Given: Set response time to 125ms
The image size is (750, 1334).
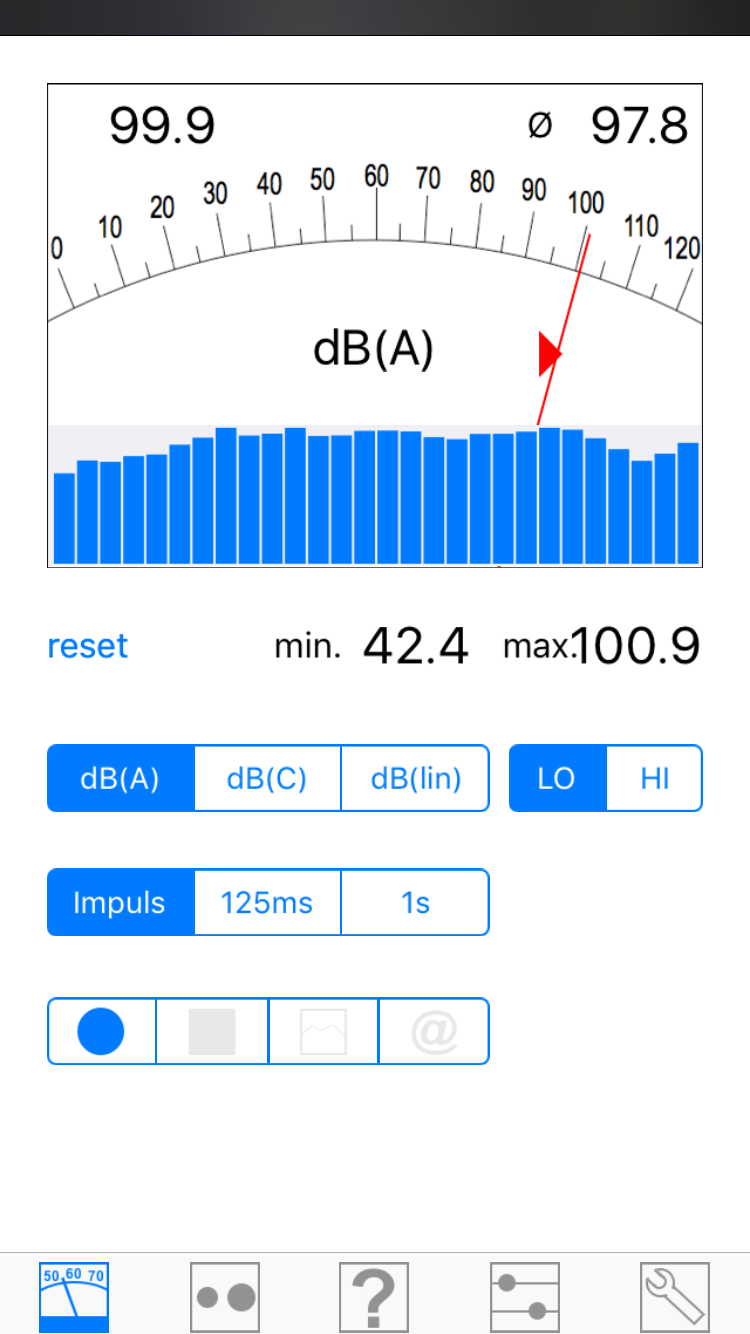Looking at the screenshot, I should point(267,902).
